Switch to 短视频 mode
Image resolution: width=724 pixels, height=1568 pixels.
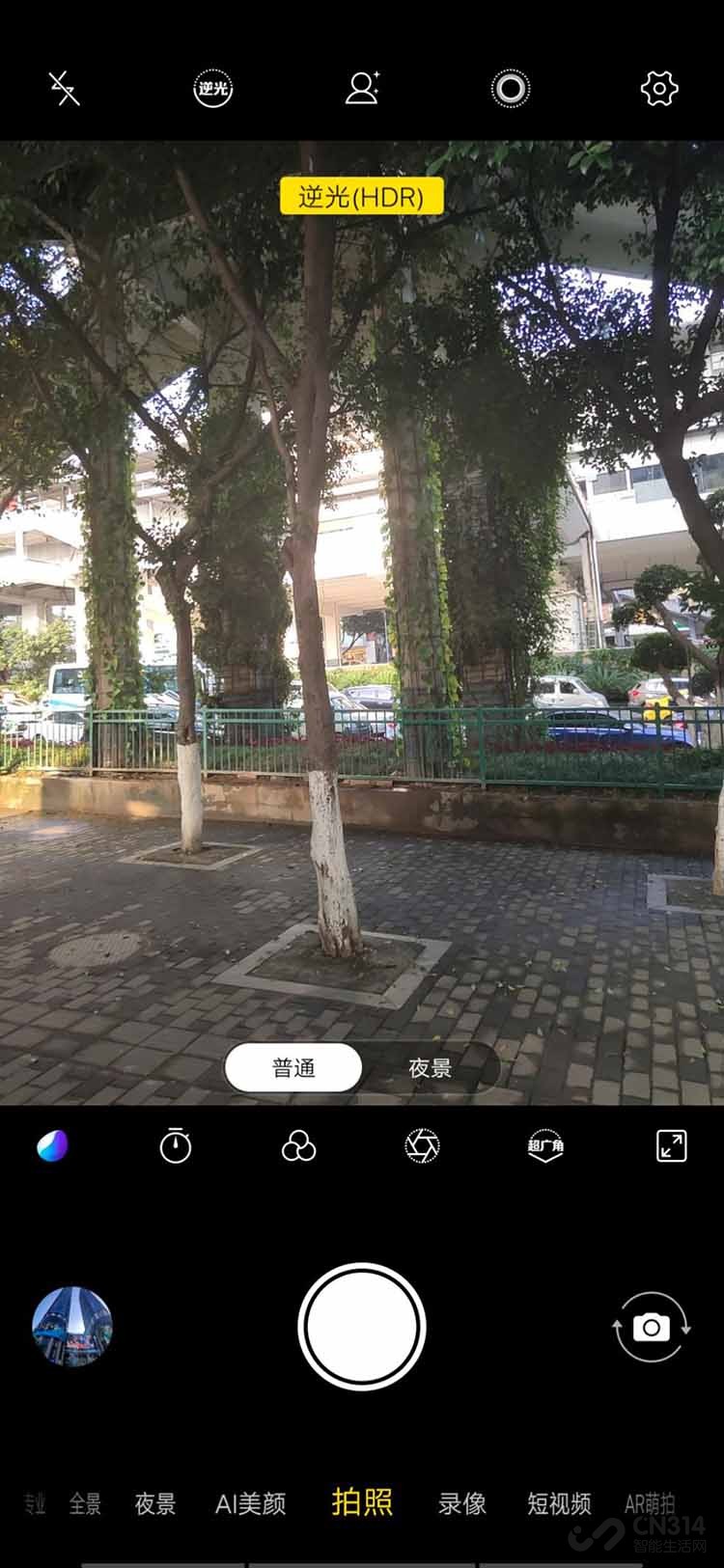click(559, 1503)
